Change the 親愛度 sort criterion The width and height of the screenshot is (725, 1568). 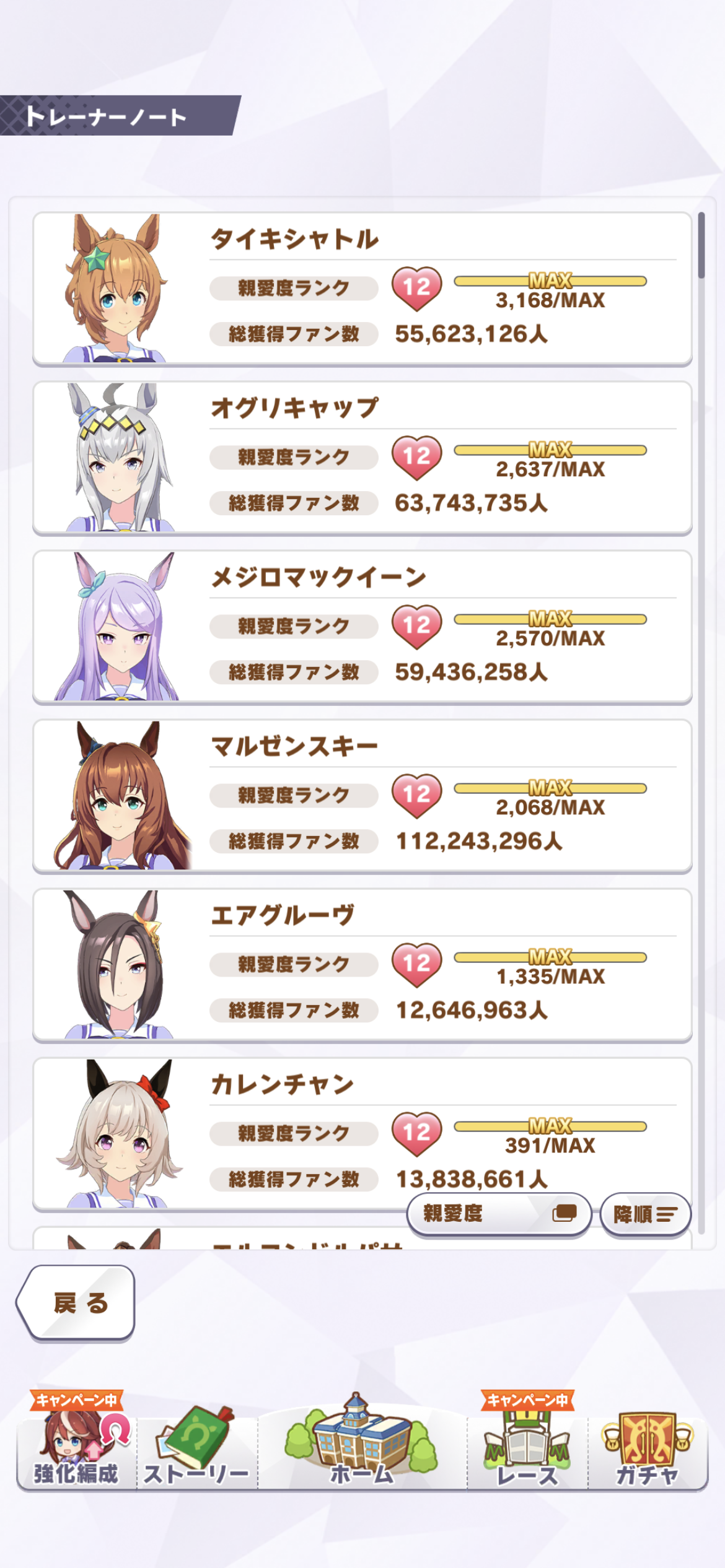pyautogui.click(x=499, y=1214)
